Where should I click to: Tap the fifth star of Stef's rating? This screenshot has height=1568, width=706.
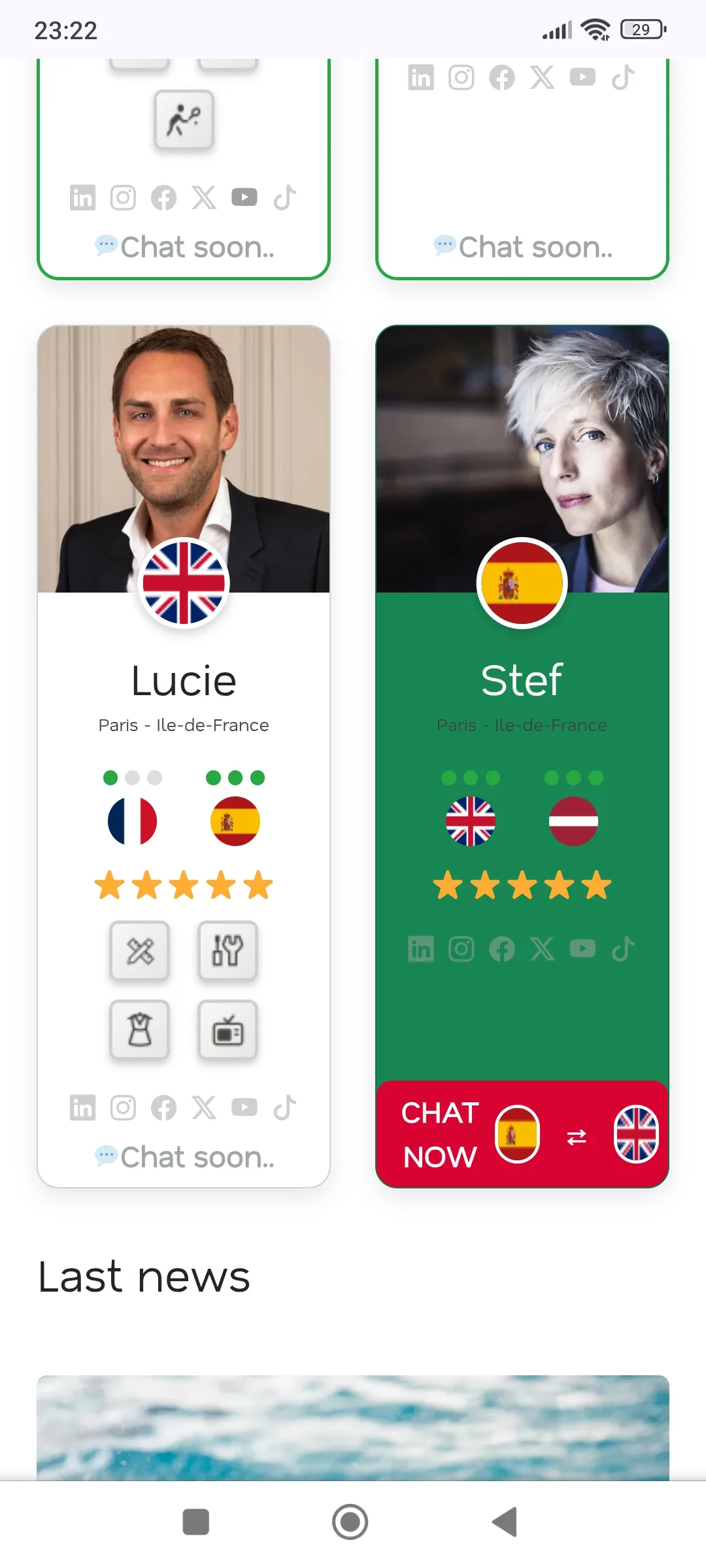[x=596, y=885]
